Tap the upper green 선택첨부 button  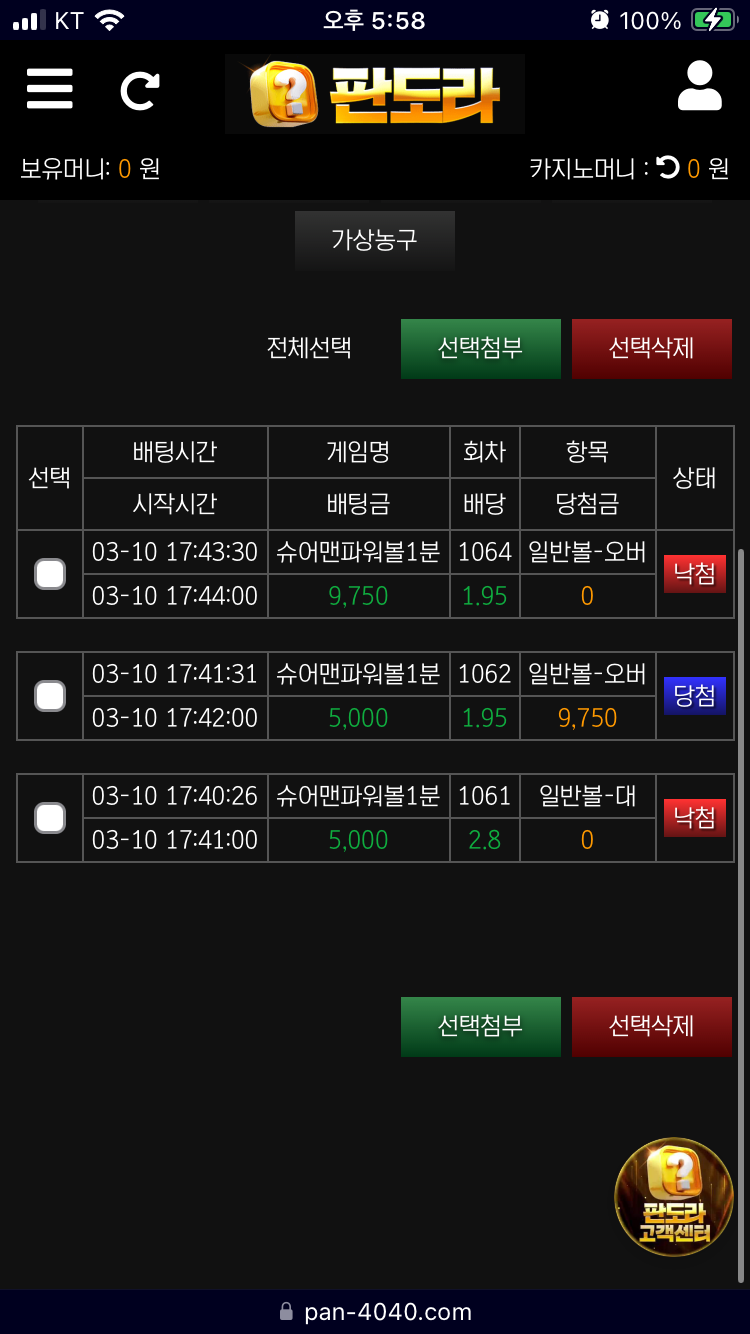(x=480, y=348)
